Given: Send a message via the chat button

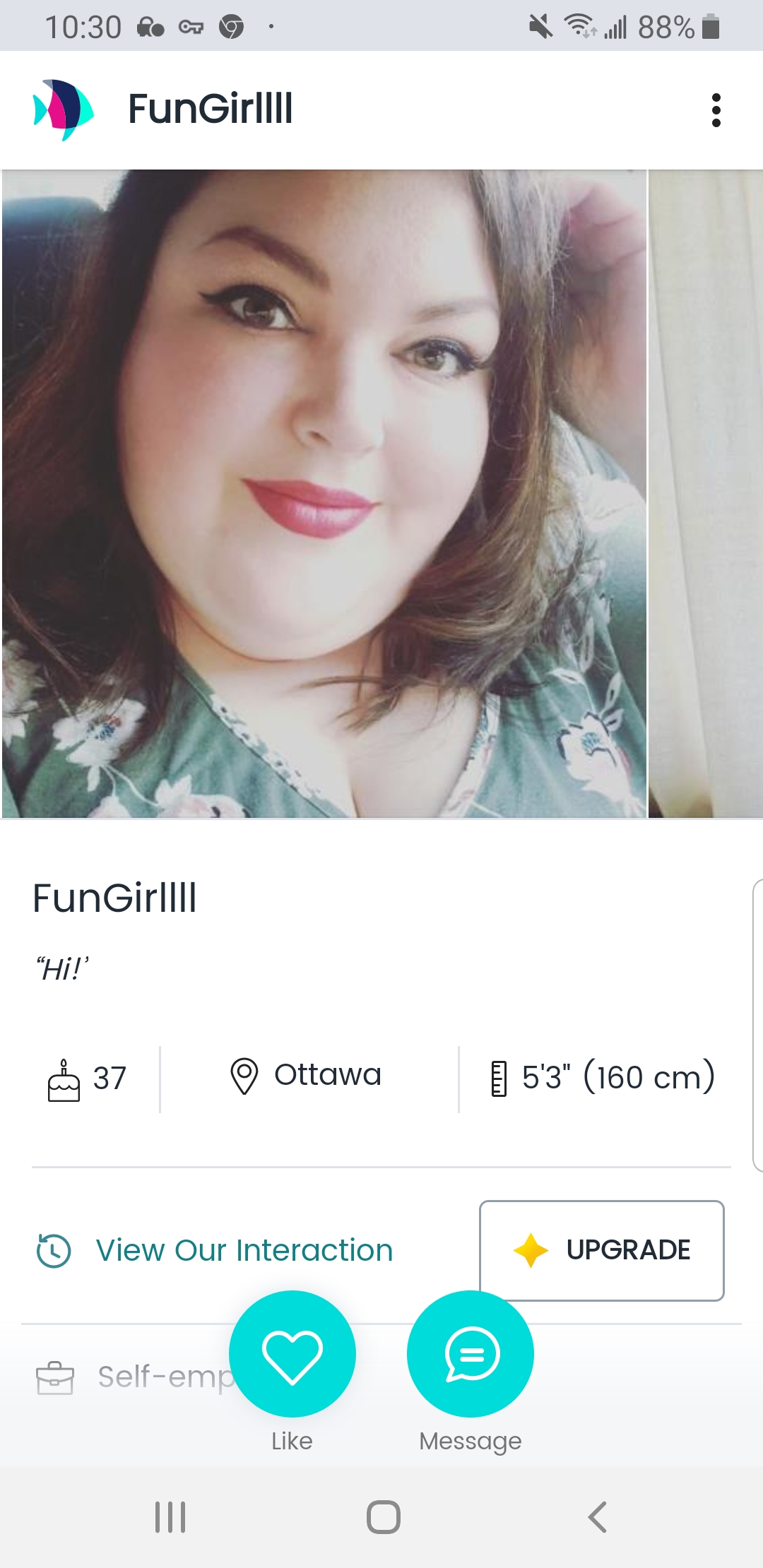Looking at the screenshot, I should [x=471, y=1353].
